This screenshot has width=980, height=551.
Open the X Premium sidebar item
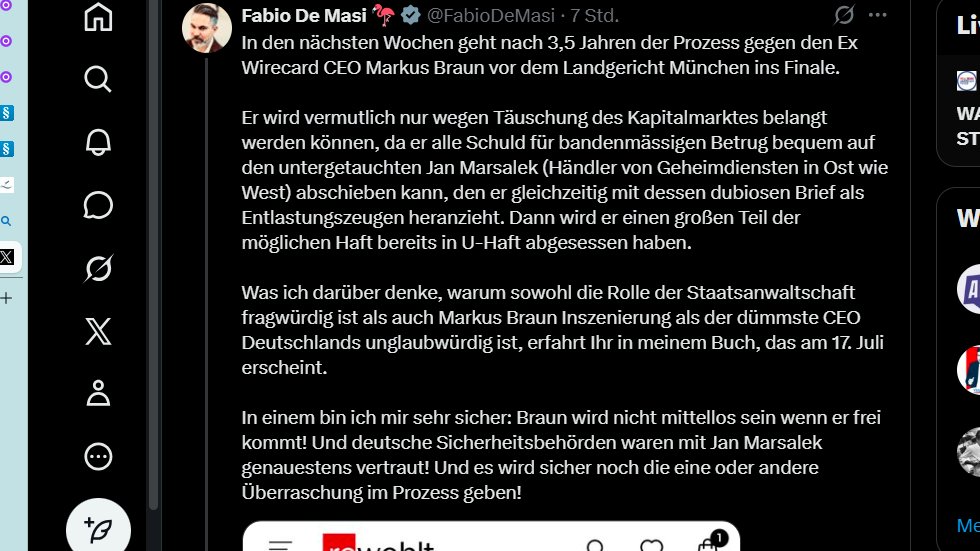pyautogui.click(x=98, y=331)
